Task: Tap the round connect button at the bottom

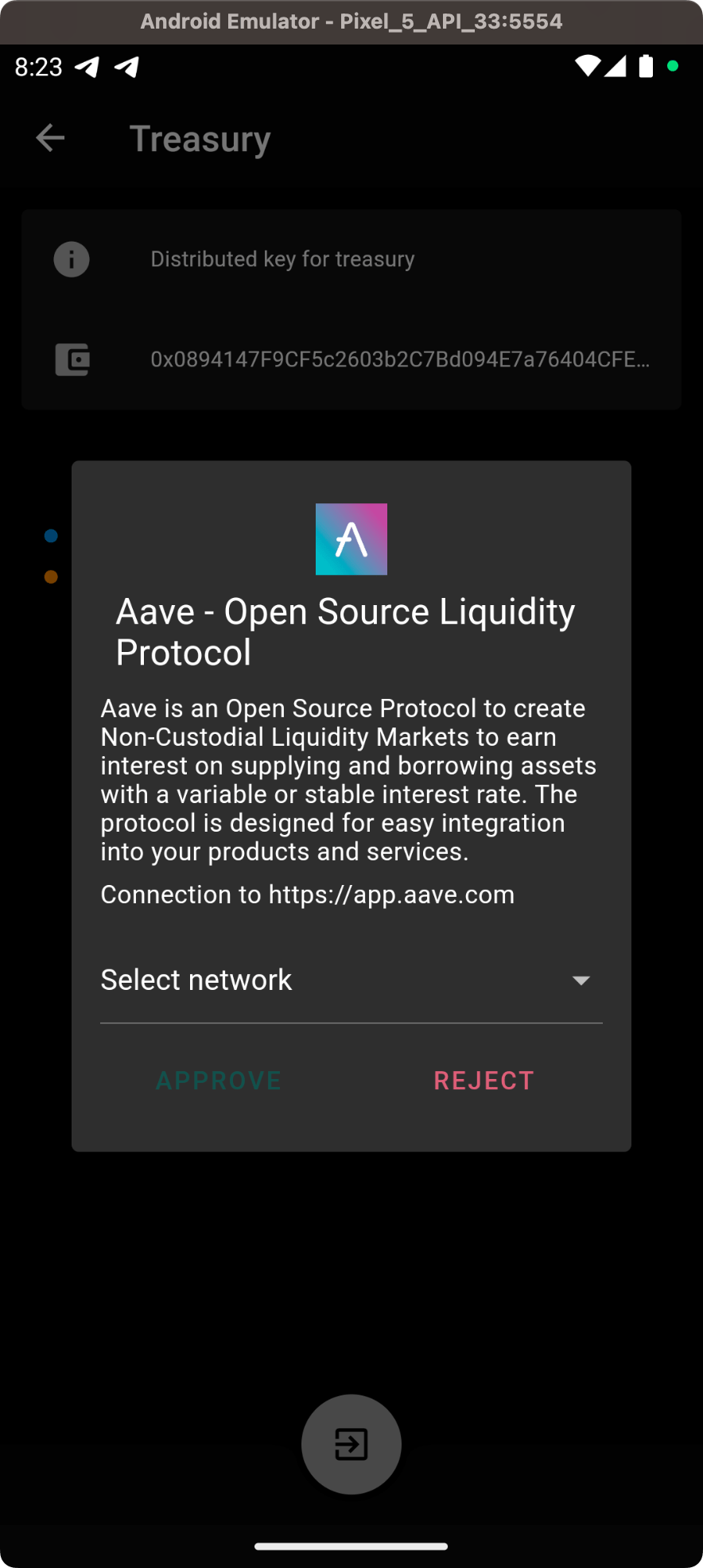Action: [x=351, y=1444]
